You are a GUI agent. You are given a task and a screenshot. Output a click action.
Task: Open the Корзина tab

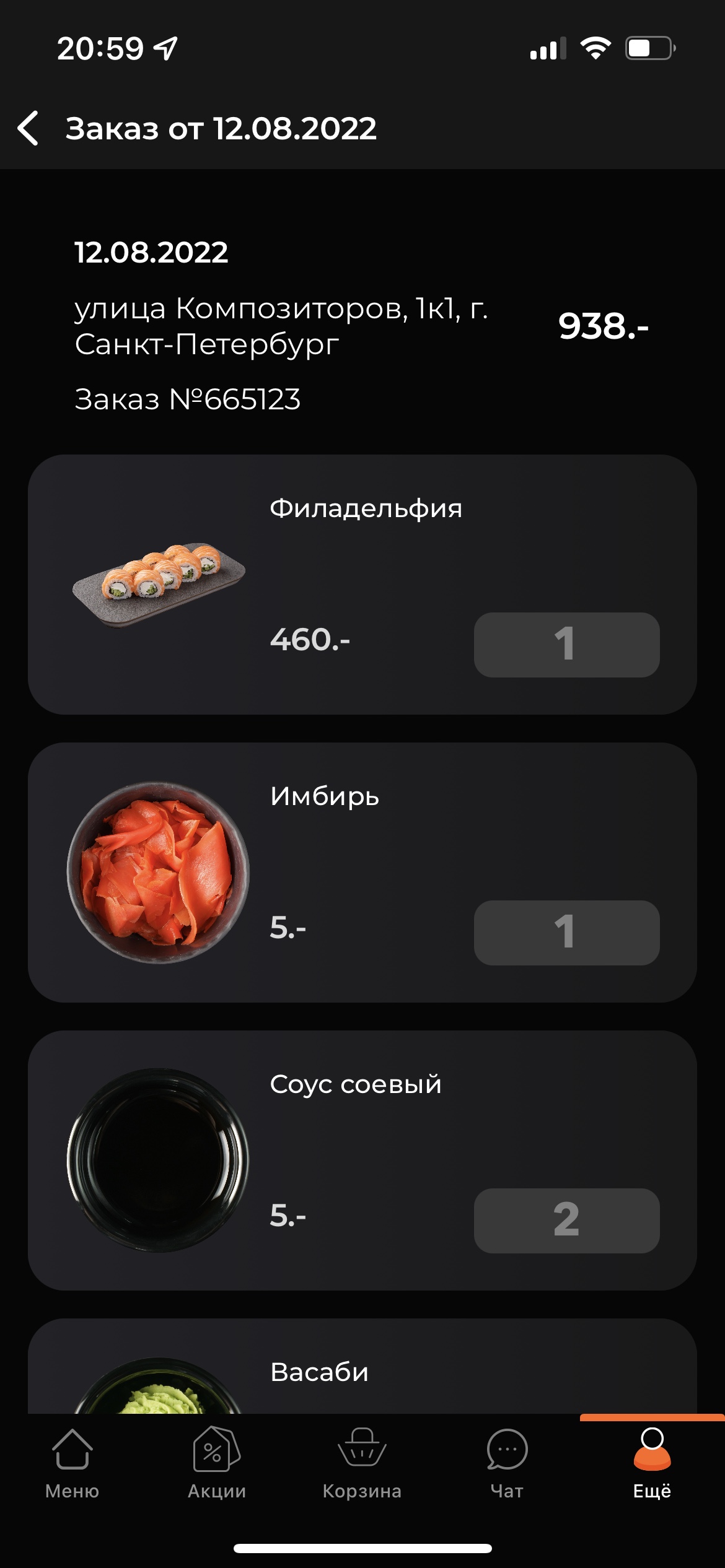coord(362,1464)
